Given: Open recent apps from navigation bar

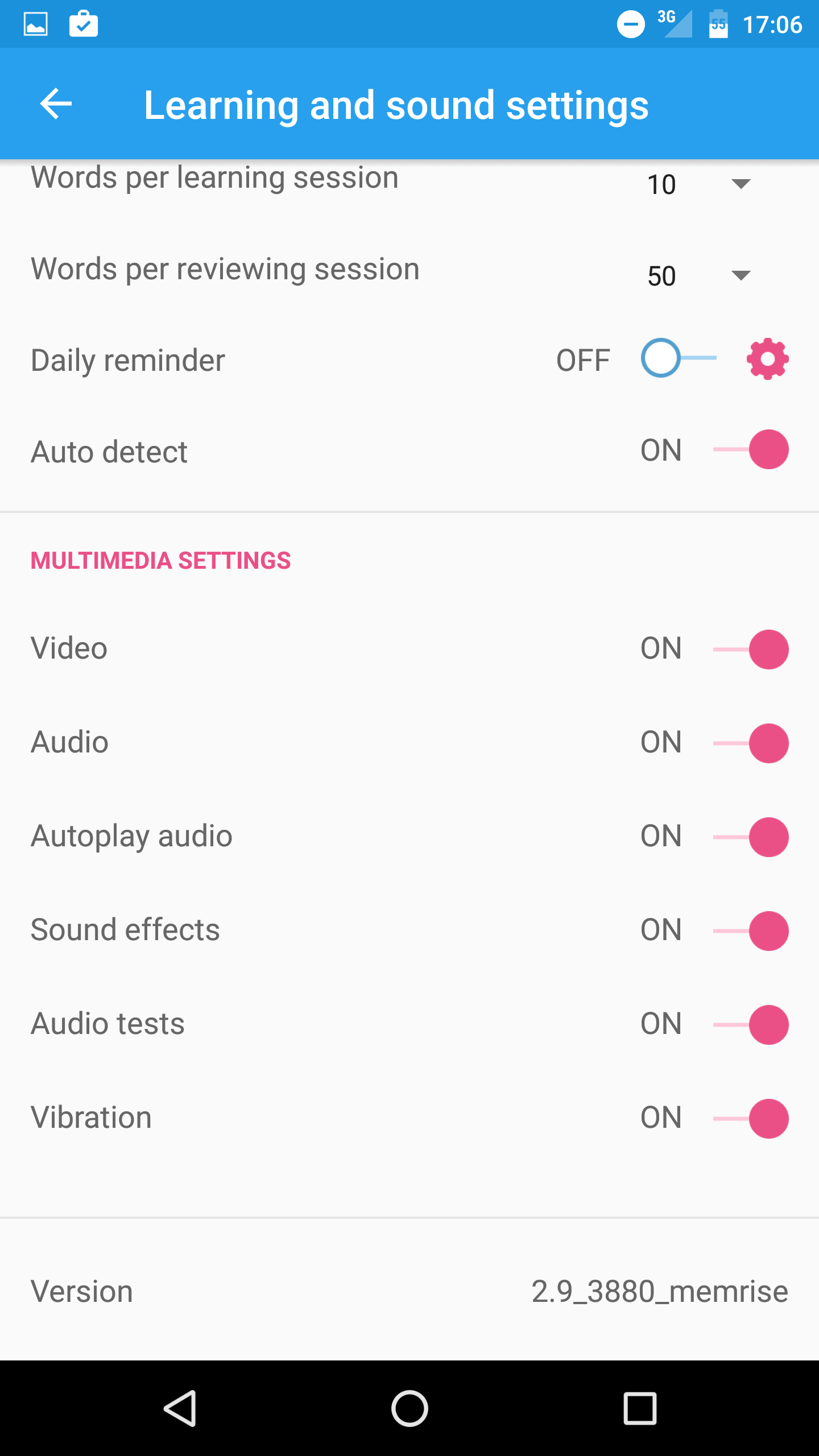Looking at the screenshot, I should [x=640, y=1408].
